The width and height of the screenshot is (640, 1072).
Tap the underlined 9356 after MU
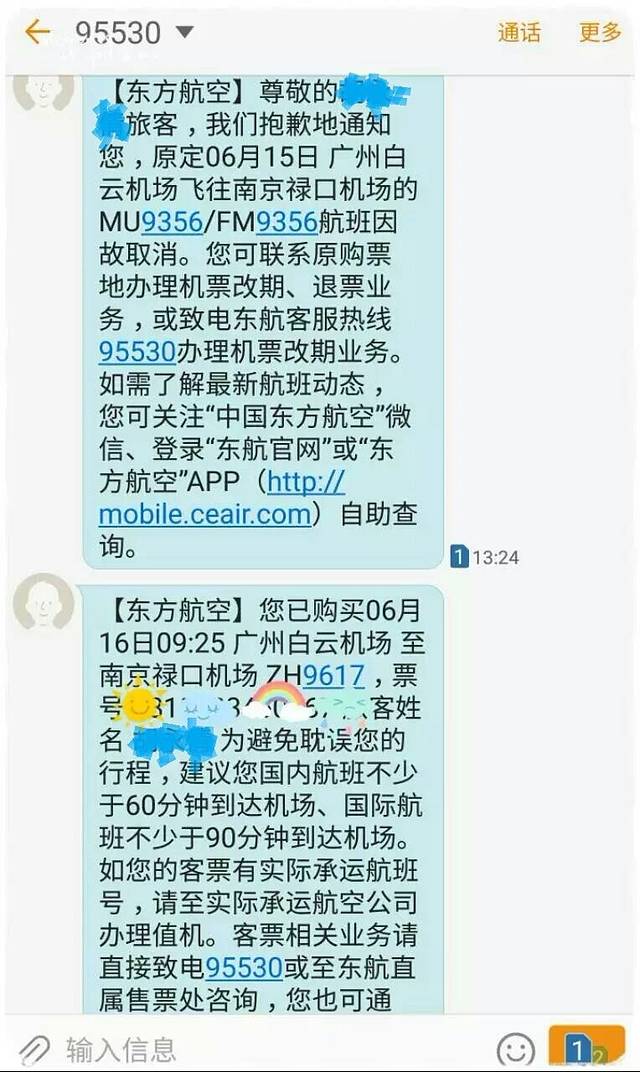[x=174, y=220]
